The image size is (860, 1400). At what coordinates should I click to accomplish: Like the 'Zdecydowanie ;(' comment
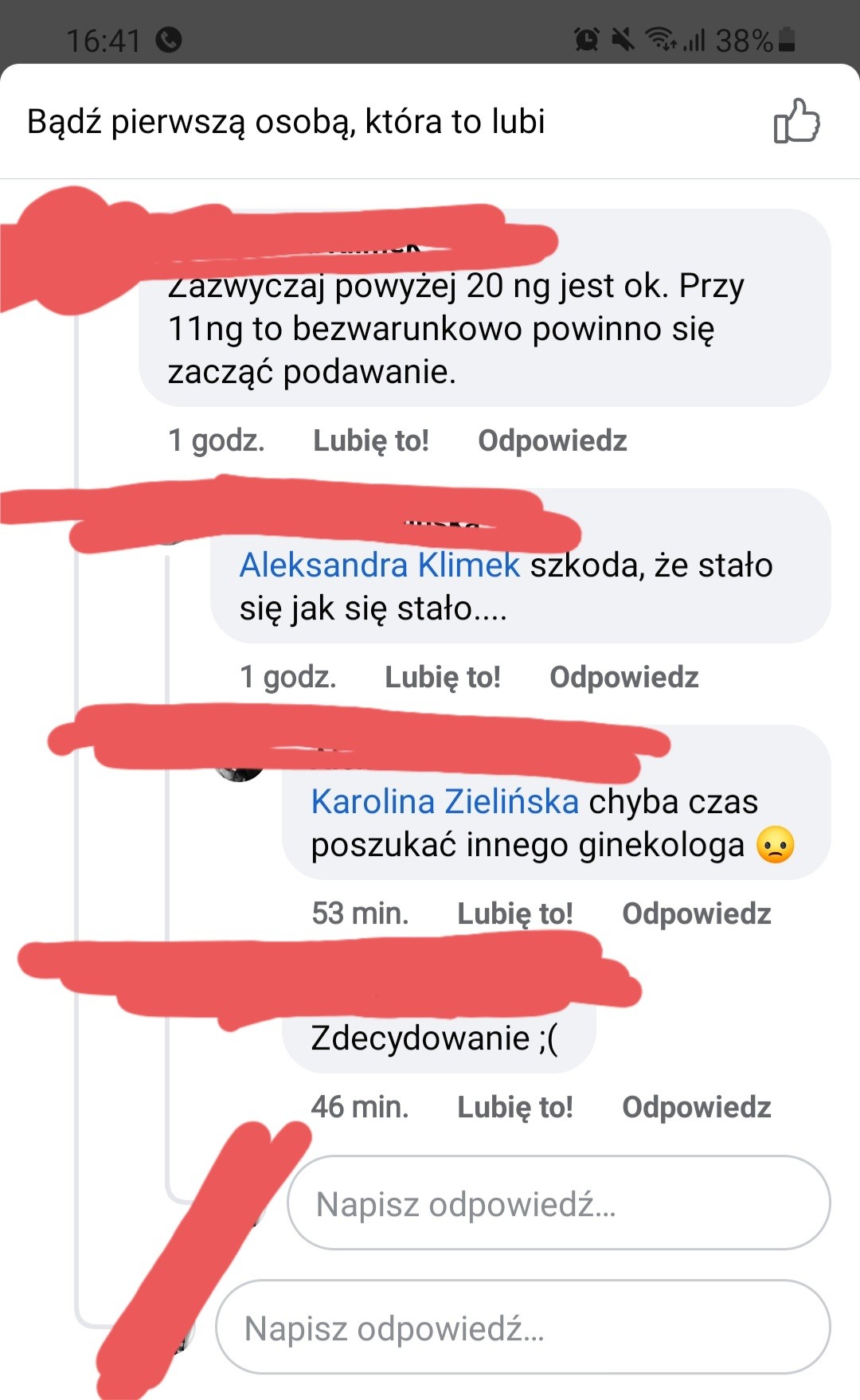point(514,1107)
